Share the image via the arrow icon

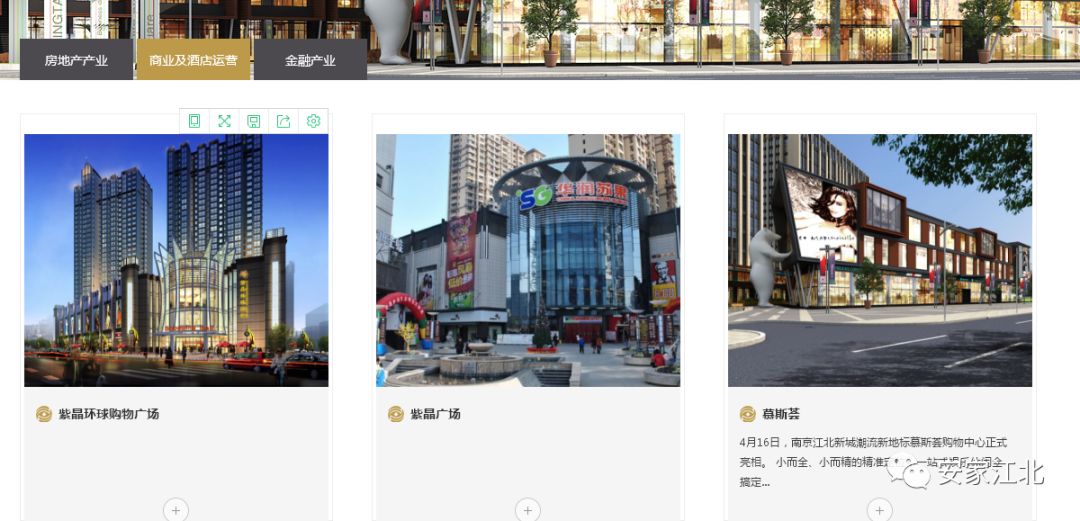coord(283,121)
